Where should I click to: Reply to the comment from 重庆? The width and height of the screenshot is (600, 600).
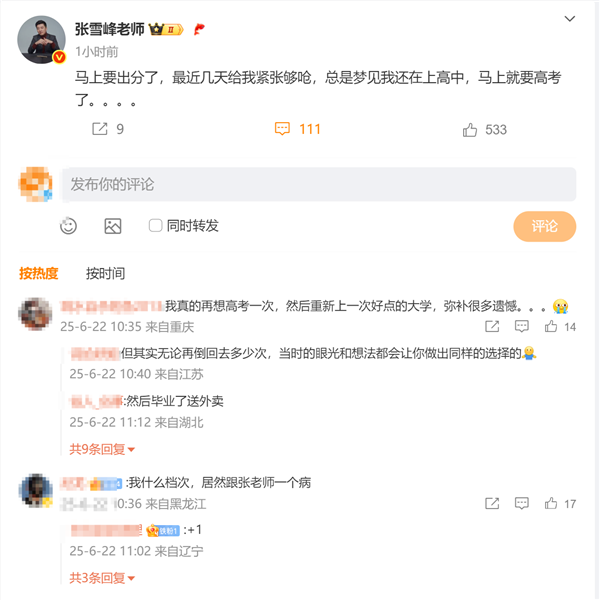521,327
